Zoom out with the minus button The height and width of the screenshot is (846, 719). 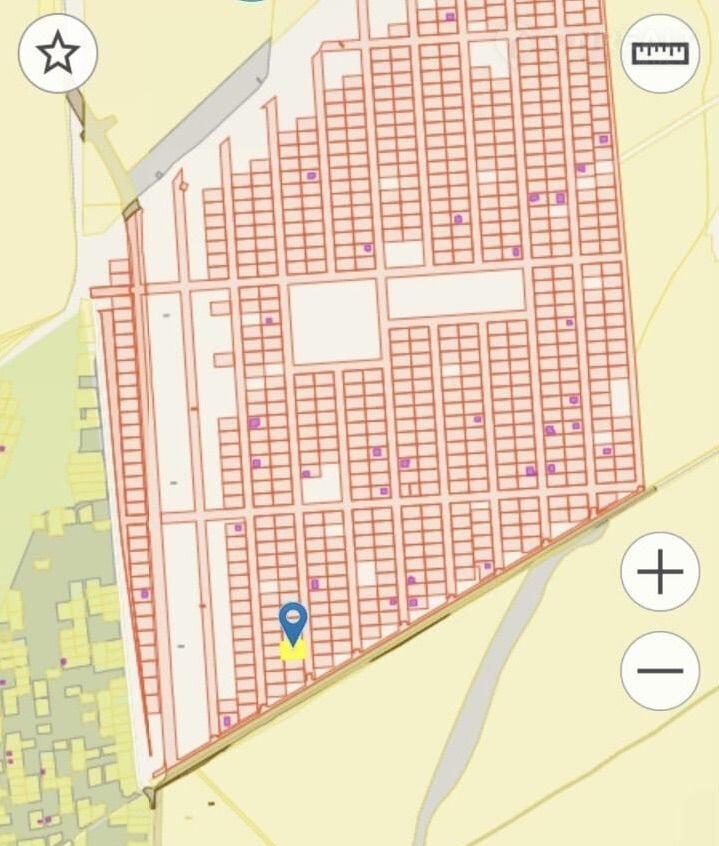pyautogui.click(x=660, y=670)
